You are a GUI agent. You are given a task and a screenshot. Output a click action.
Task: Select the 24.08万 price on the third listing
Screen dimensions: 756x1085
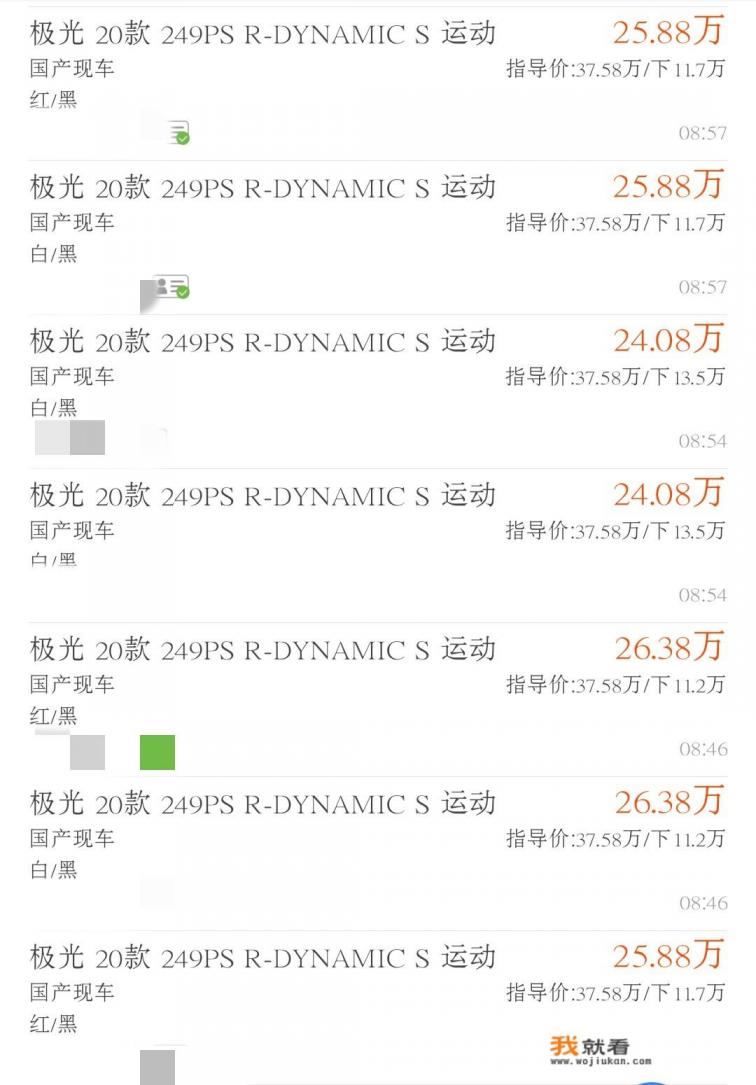670,339
